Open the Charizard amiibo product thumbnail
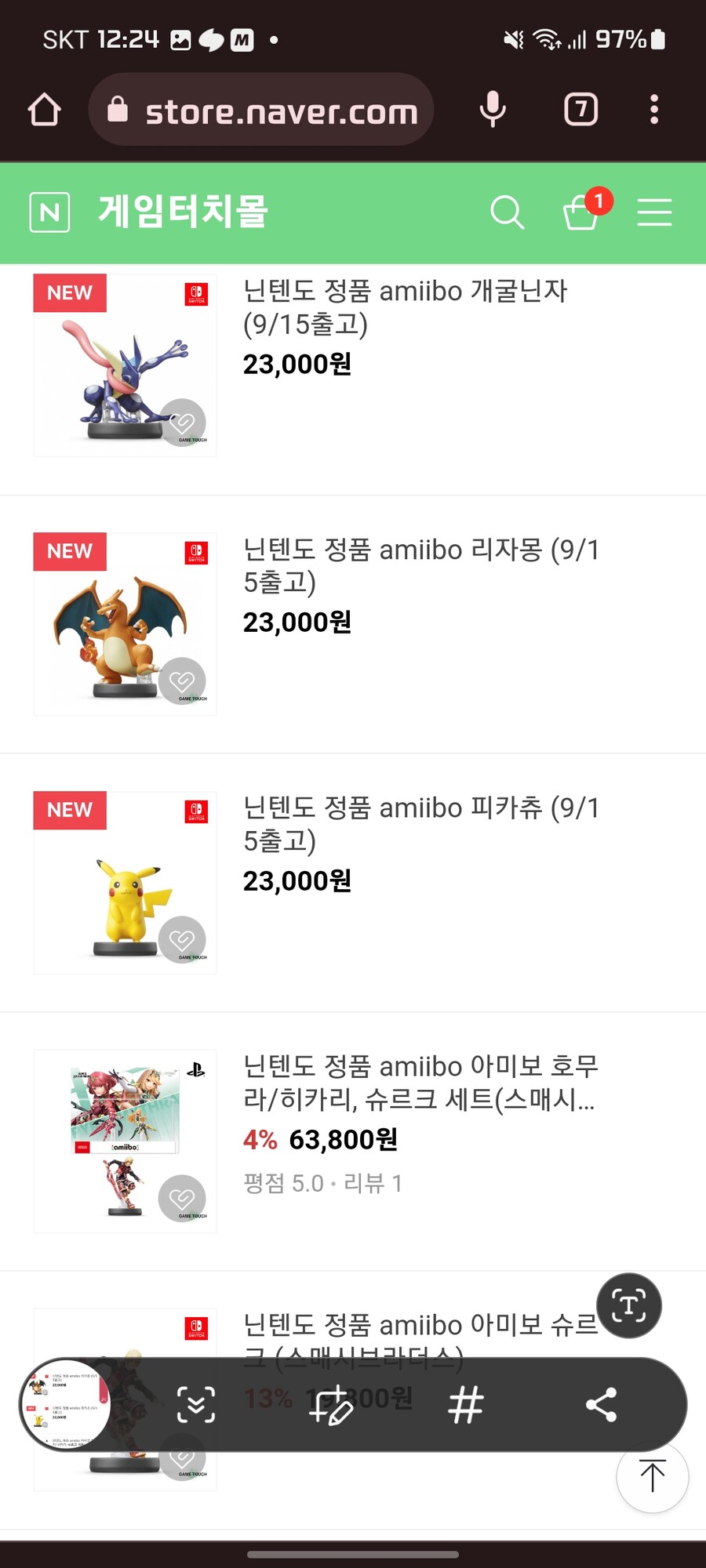The width and height of the screenshot is (706, 1568). point(124,623)
